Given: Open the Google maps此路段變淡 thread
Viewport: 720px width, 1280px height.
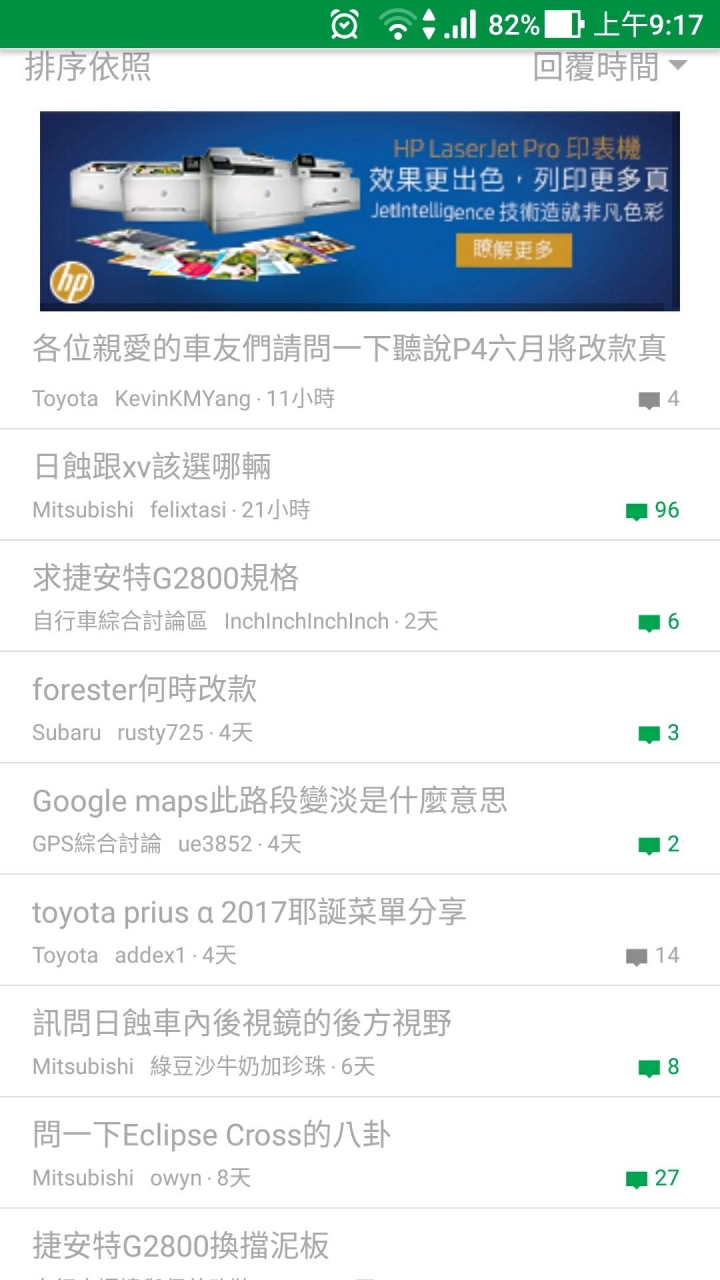Looking at the screenshot, I should [270, 800].
